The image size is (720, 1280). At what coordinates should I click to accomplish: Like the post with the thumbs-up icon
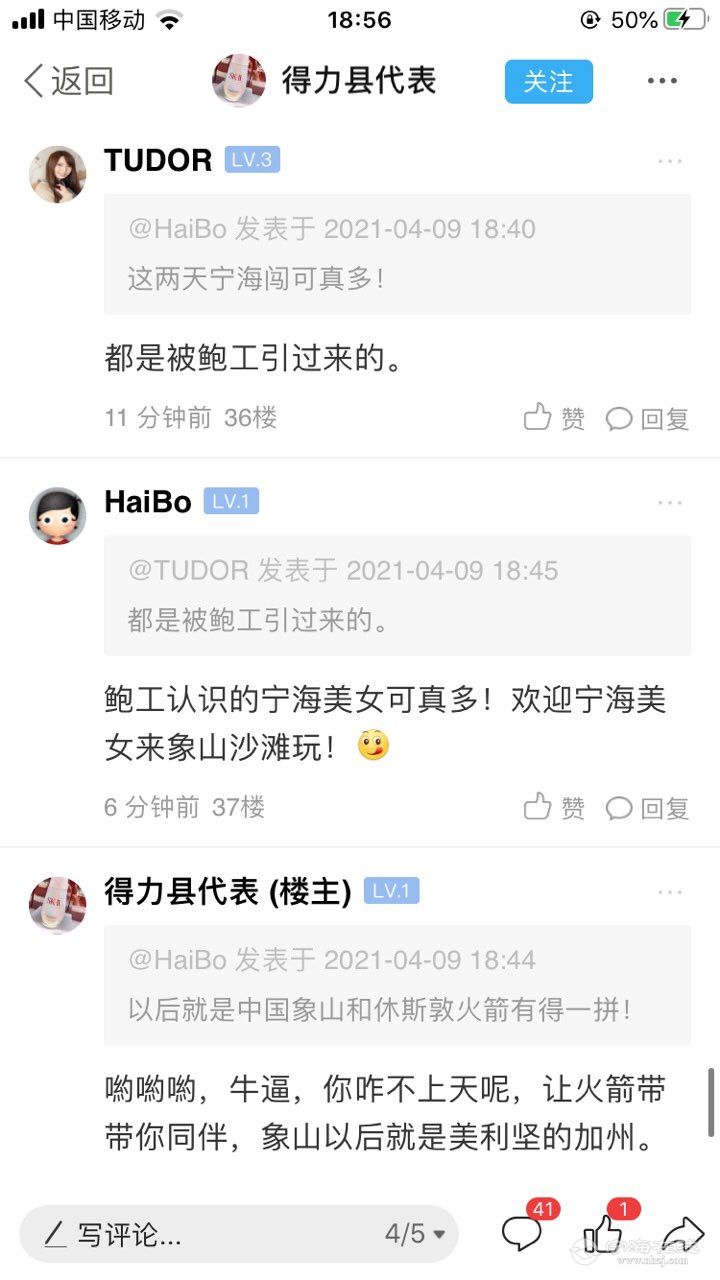coord(603,1232)
